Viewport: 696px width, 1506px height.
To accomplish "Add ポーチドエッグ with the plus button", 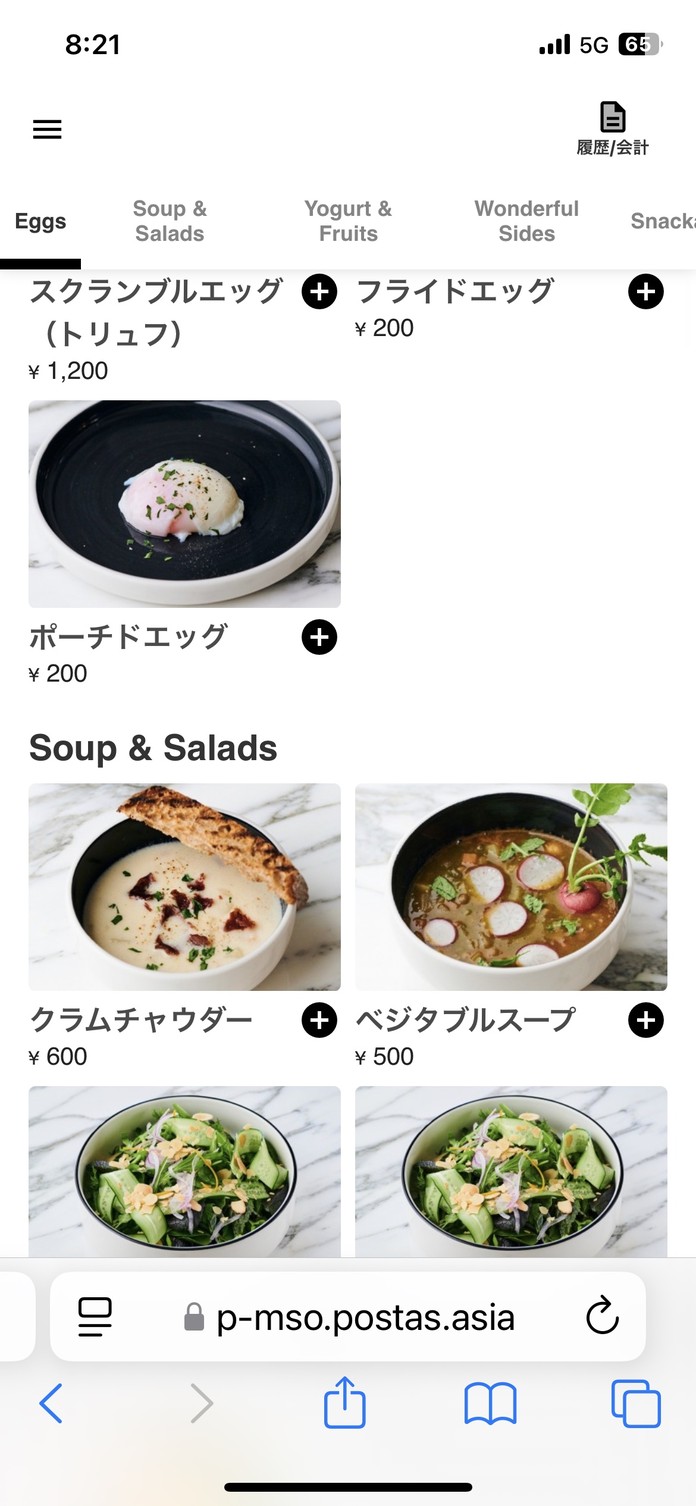I will 319,637.
